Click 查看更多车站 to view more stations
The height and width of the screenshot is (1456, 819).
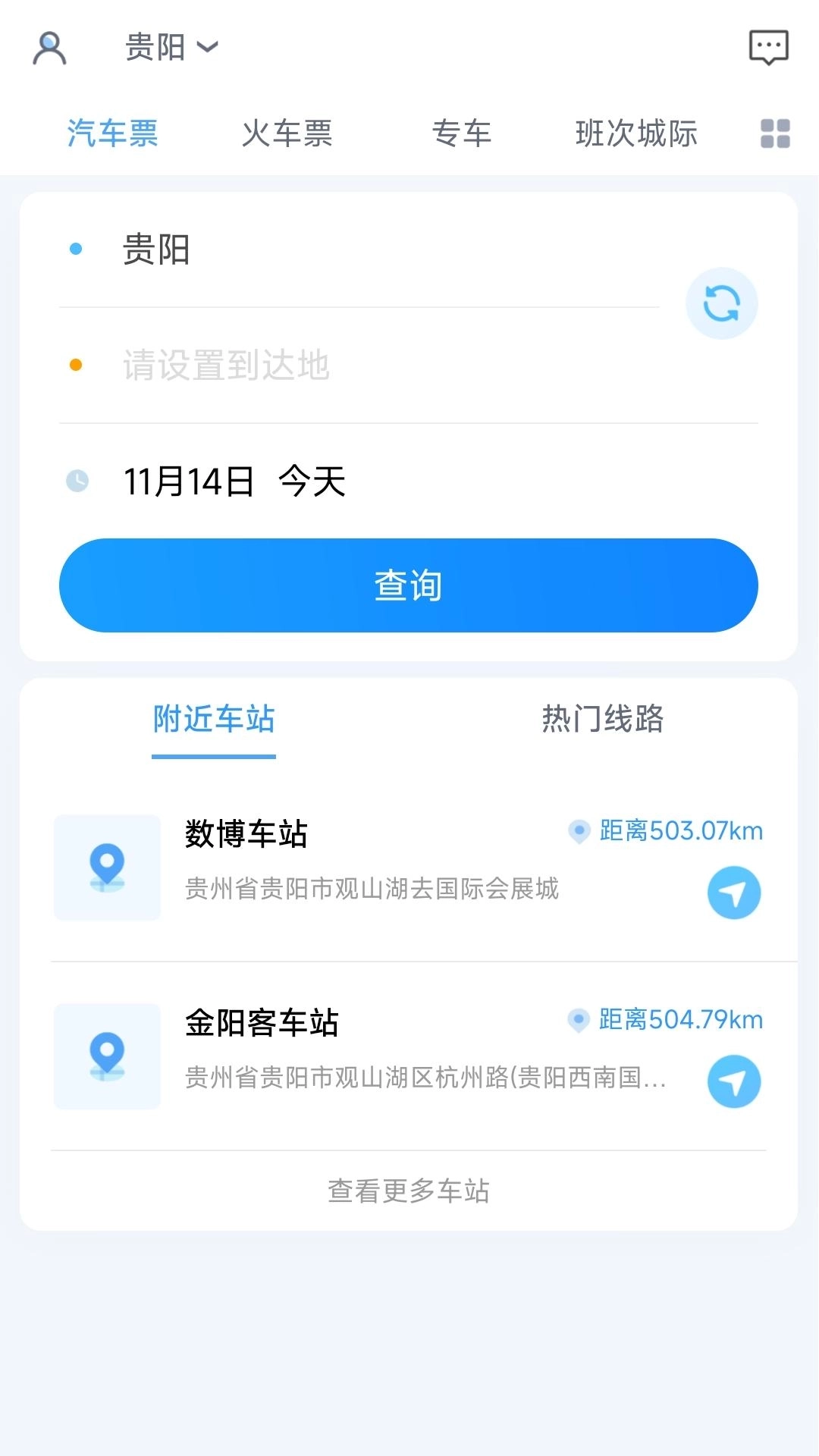coord(409,1191)
